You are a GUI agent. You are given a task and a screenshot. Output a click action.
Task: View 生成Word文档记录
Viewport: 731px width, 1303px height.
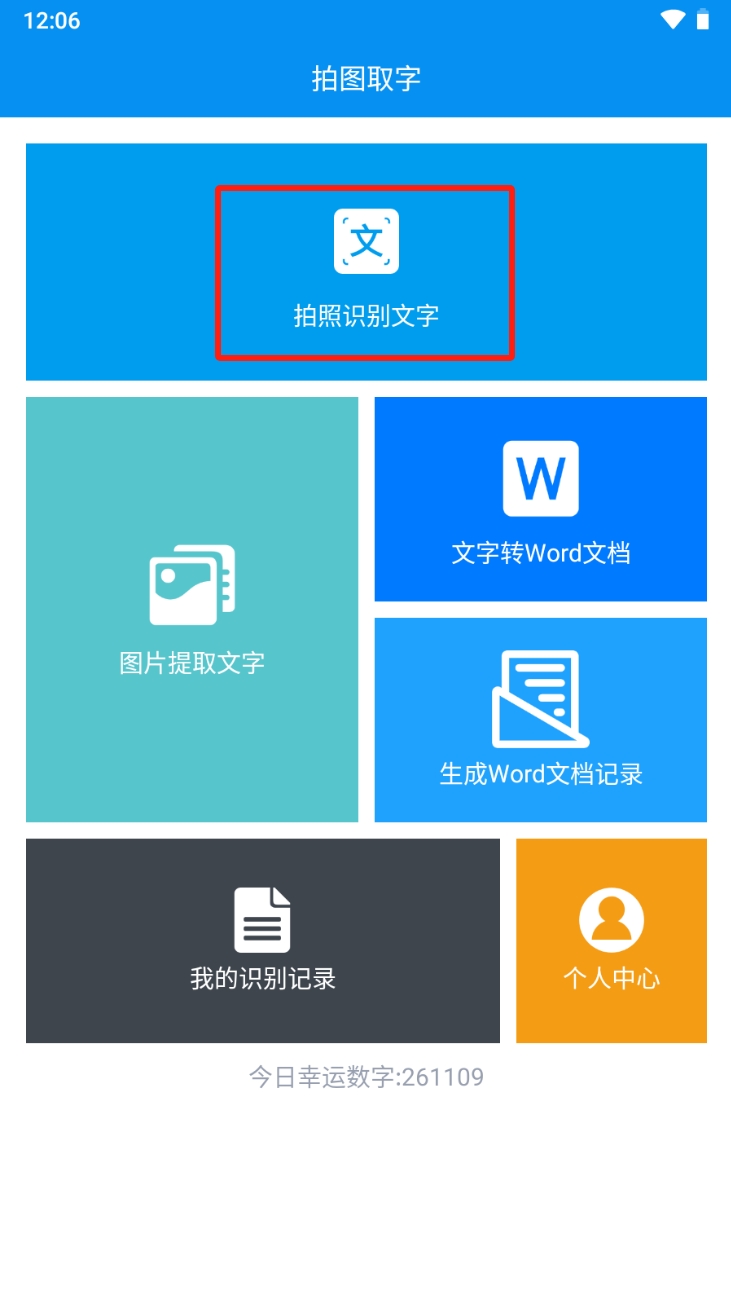coord(540,719)
